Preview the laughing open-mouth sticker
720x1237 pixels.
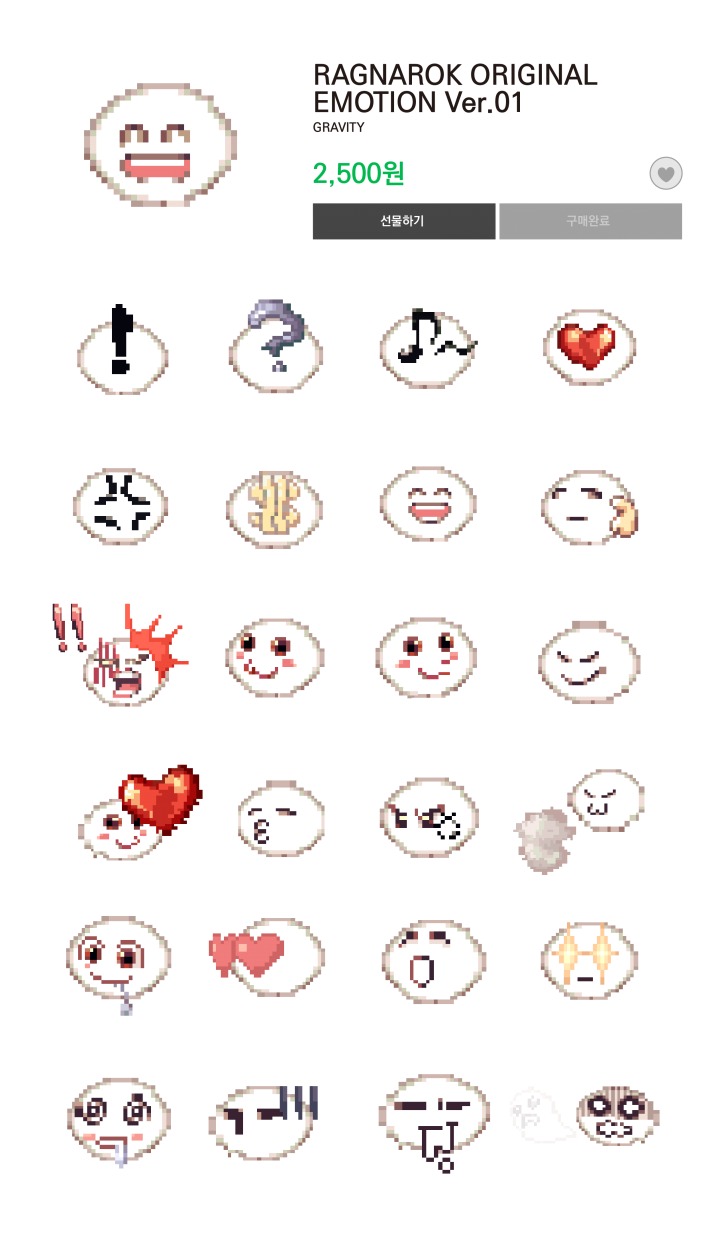click(x=428, y=503)
